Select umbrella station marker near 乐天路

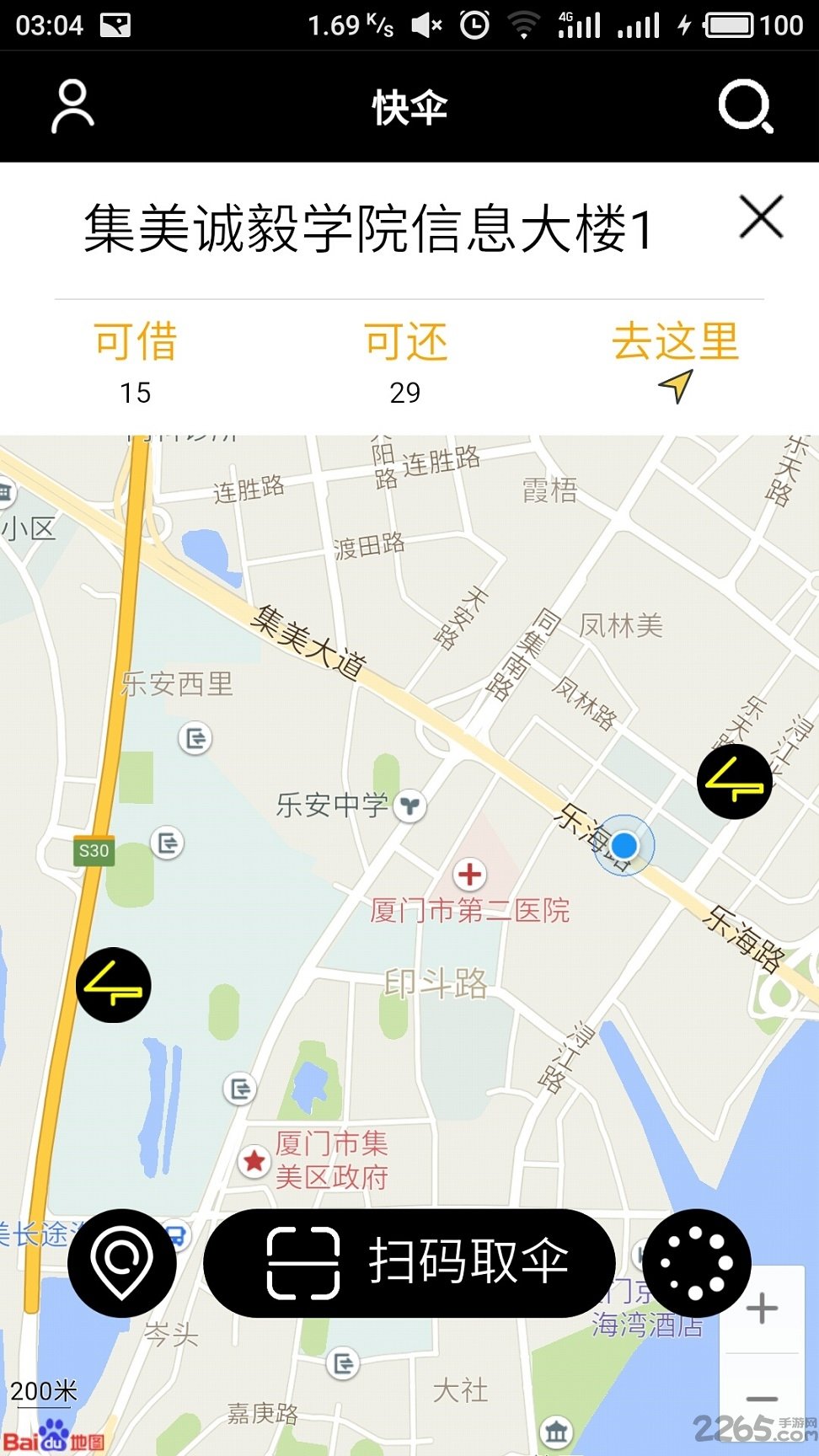pos(735,781)
